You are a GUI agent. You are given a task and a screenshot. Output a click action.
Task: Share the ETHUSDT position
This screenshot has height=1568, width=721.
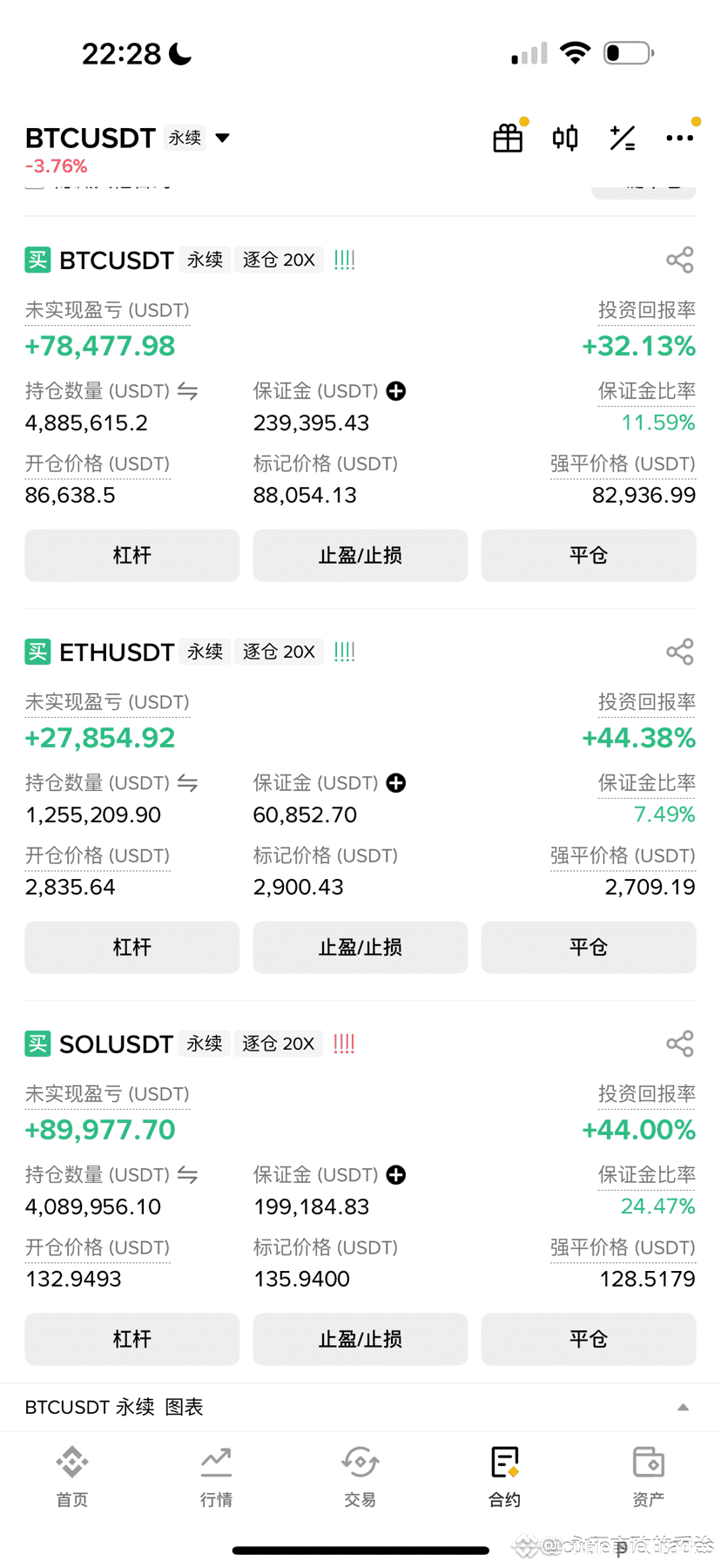[679, 652]
